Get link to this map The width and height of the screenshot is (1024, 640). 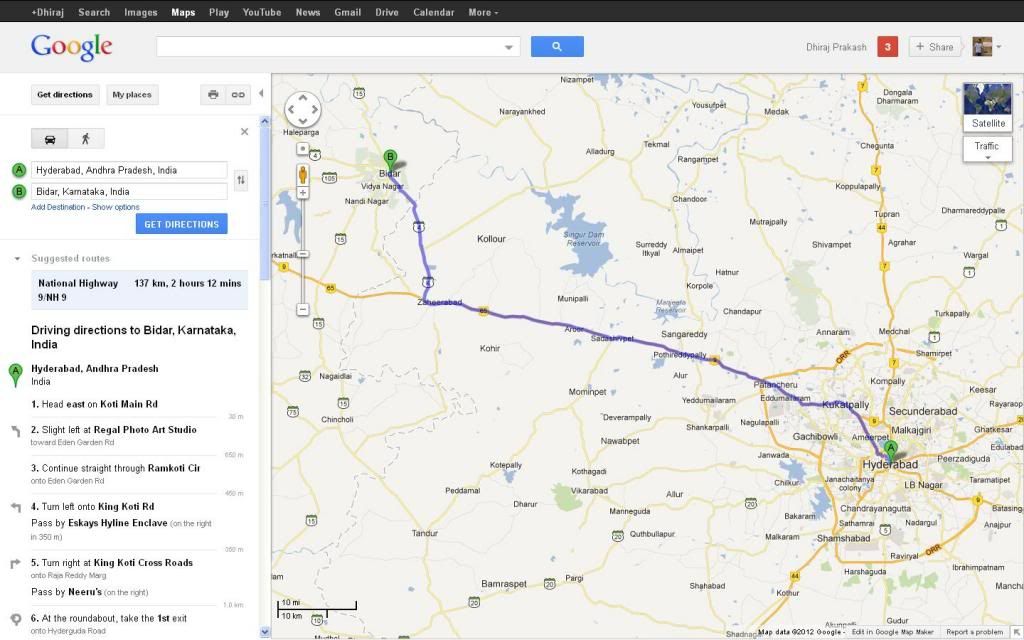tap(238, 95)
